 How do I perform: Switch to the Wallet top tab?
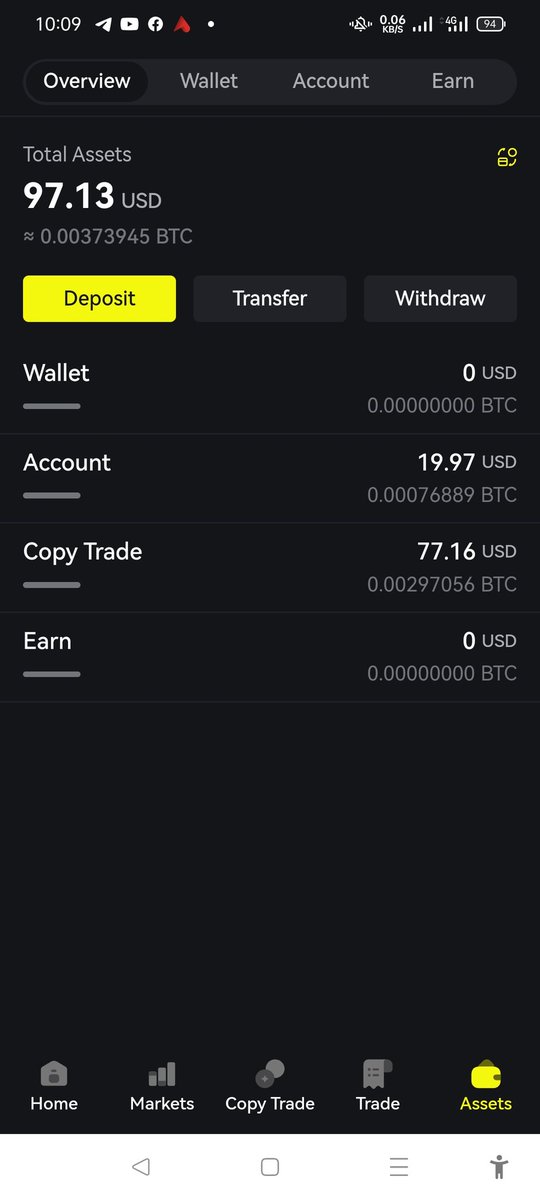[x=209, y=81]
